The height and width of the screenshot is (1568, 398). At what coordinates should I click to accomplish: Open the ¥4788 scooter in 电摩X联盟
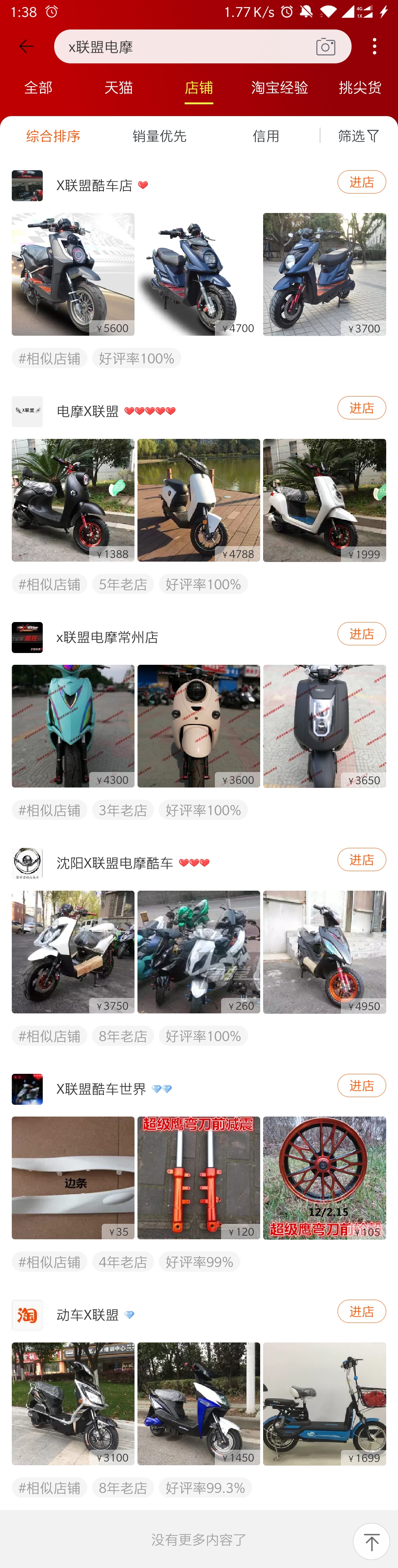pyautogui.click(x=198, y=500)
